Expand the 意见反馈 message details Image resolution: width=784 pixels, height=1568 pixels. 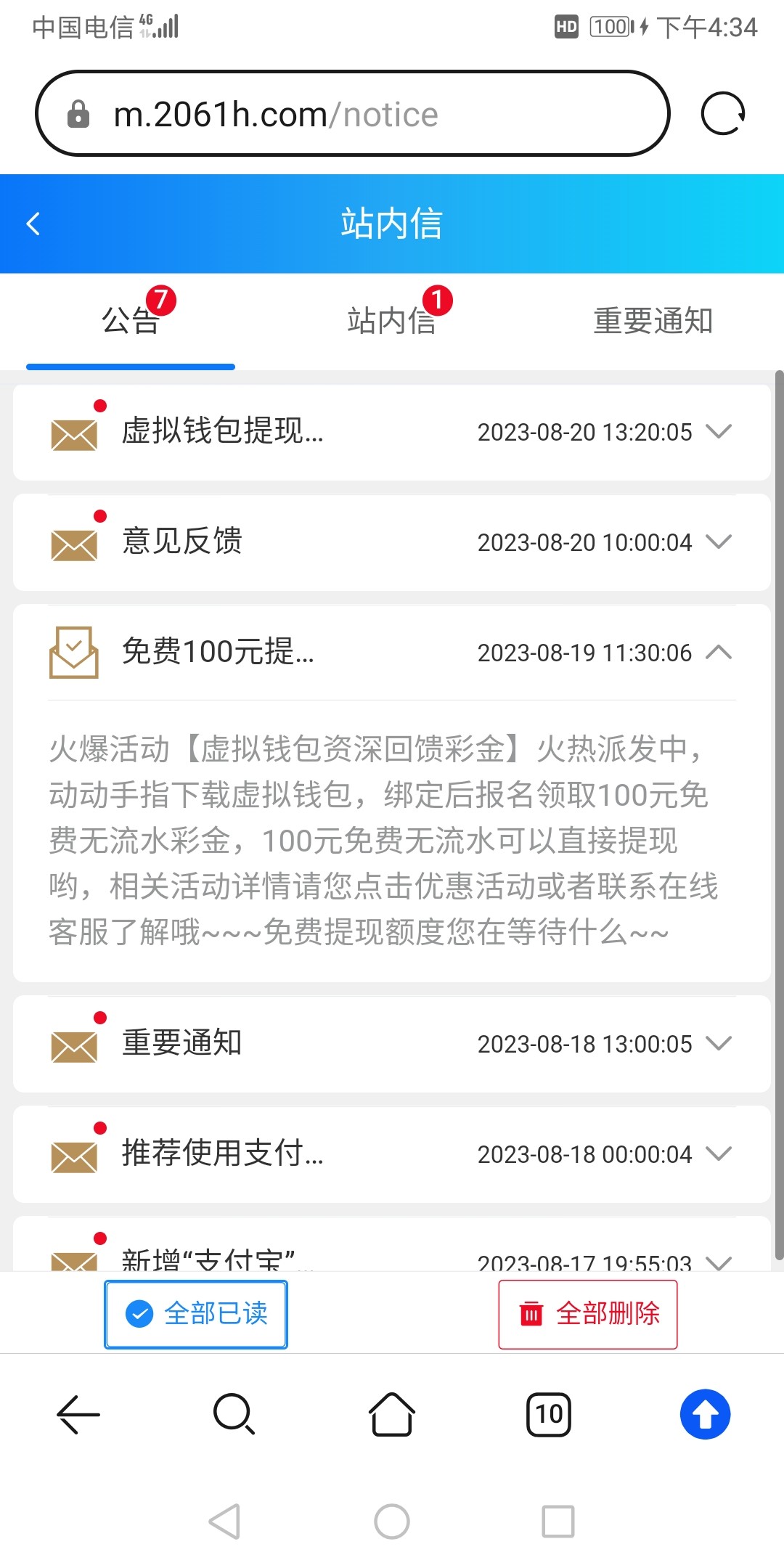pyautogui.click(x=719, y=542)
